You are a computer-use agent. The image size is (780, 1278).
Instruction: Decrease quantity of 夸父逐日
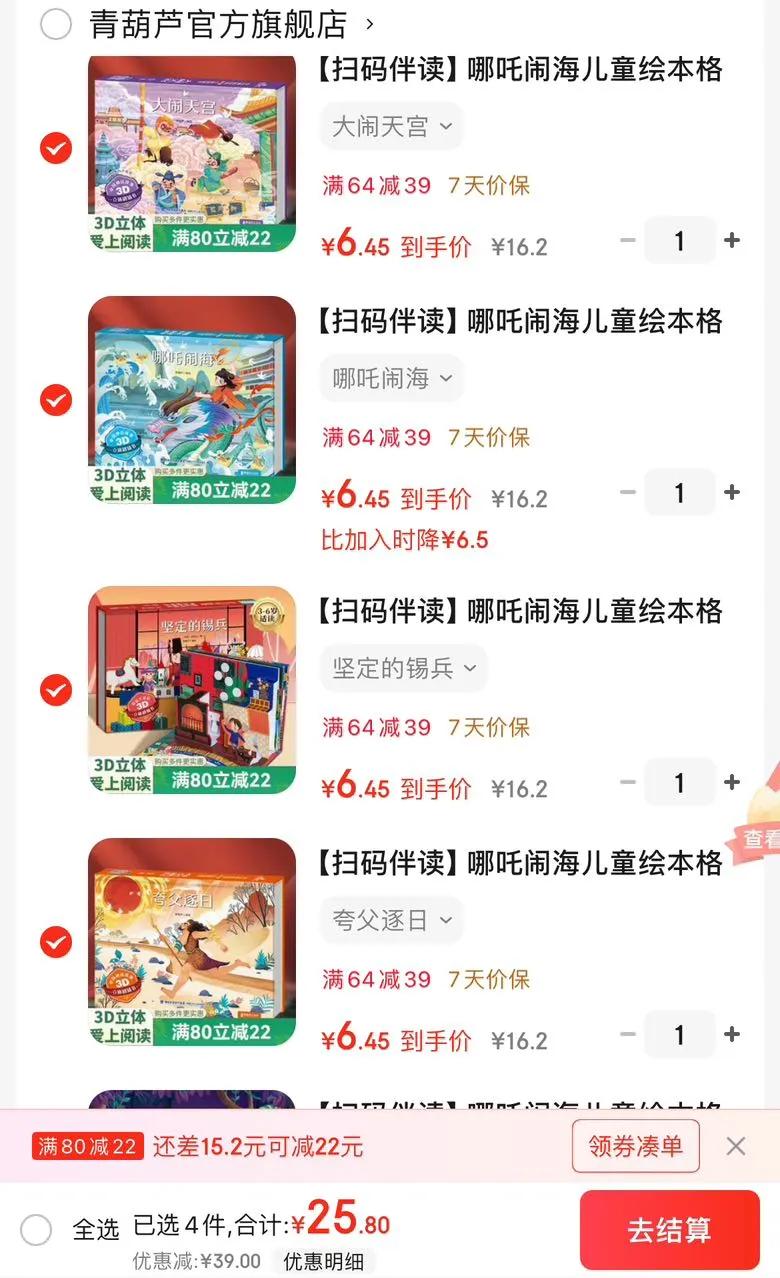(x=628, y=1034)
